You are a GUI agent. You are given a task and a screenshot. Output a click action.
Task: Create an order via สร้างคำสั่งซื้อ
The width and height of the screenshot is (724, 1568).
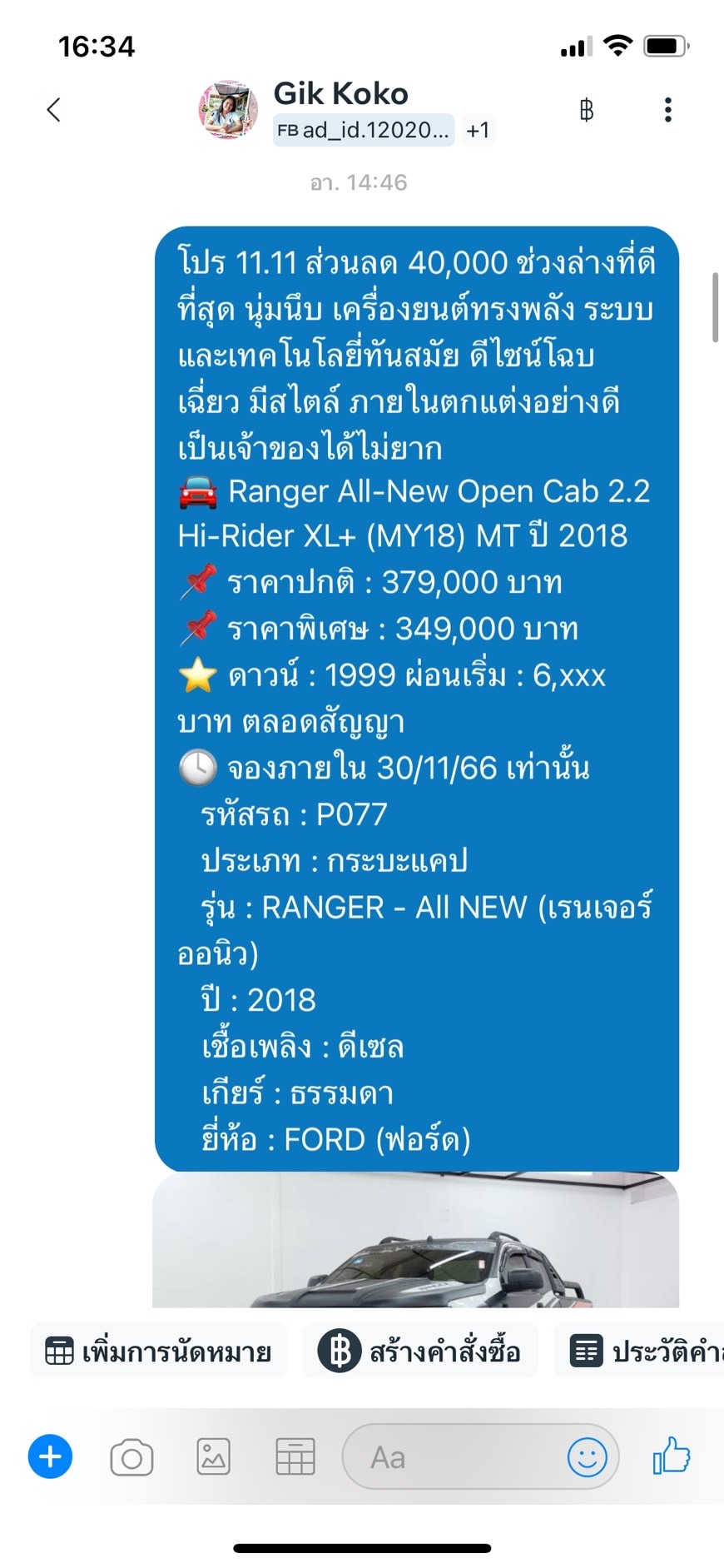420,1351
